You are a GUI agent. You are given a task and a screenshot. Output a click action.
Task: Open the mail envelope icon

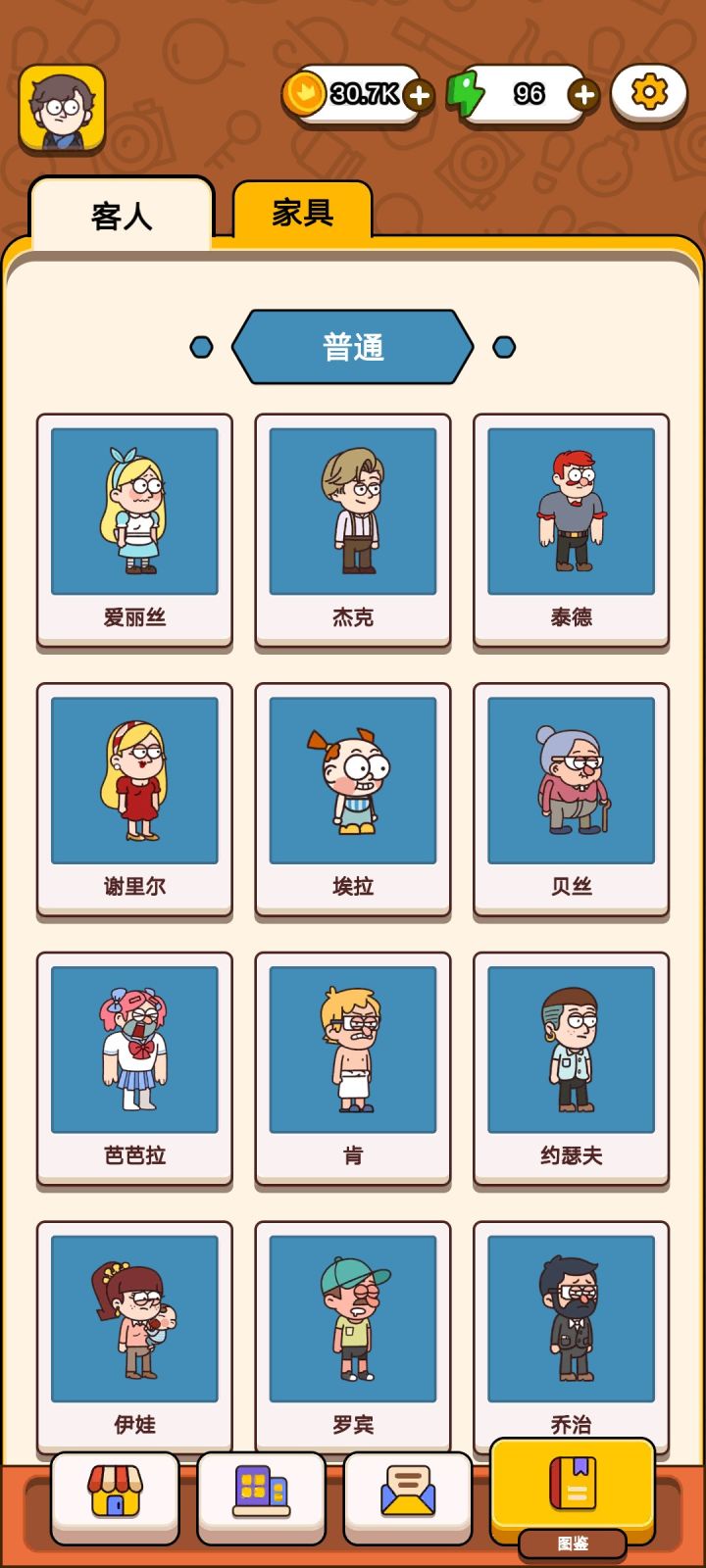tap(406, 1493)
